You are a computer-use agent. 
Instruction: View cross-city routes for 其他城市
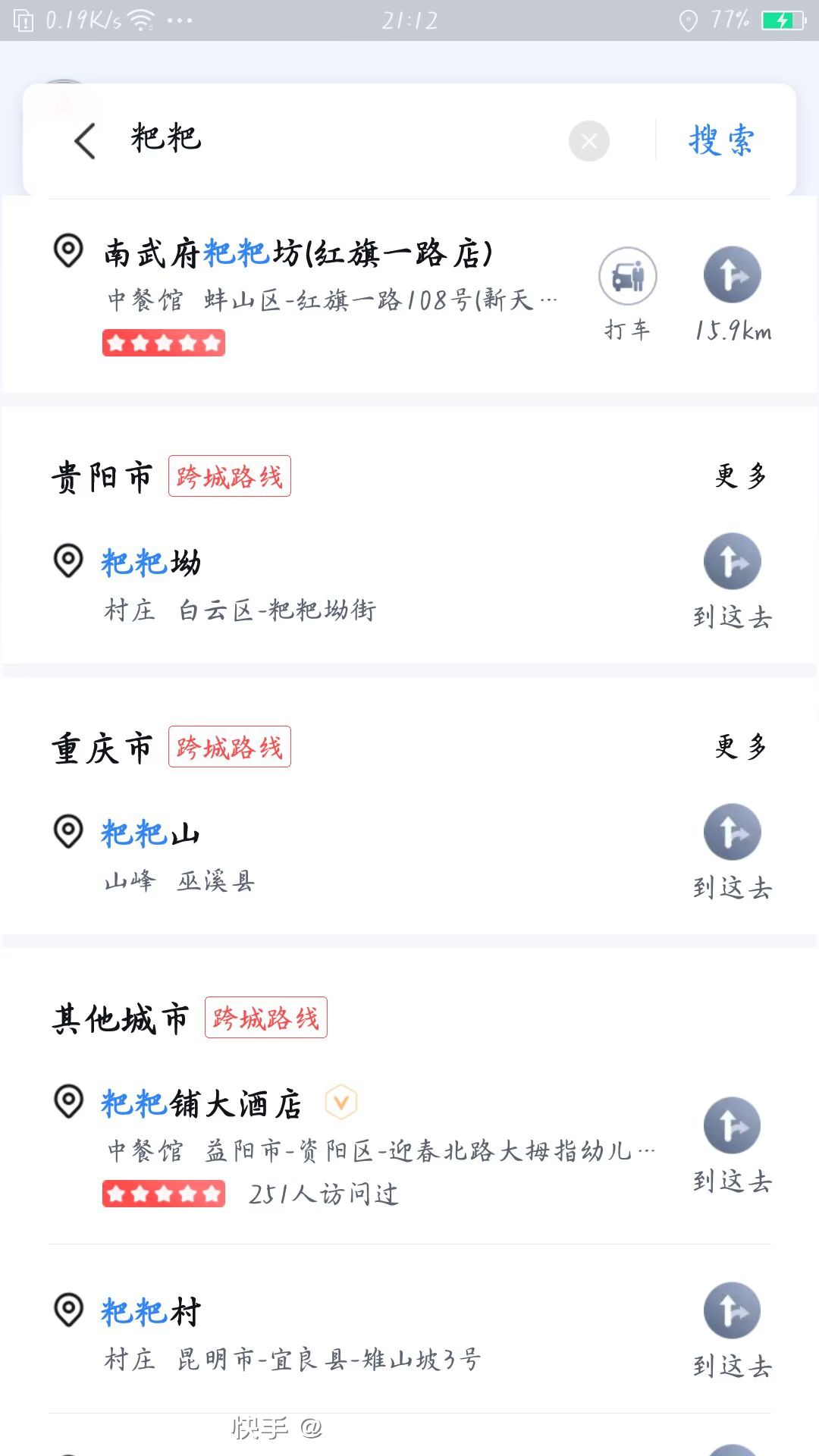tap(265, 1018)
